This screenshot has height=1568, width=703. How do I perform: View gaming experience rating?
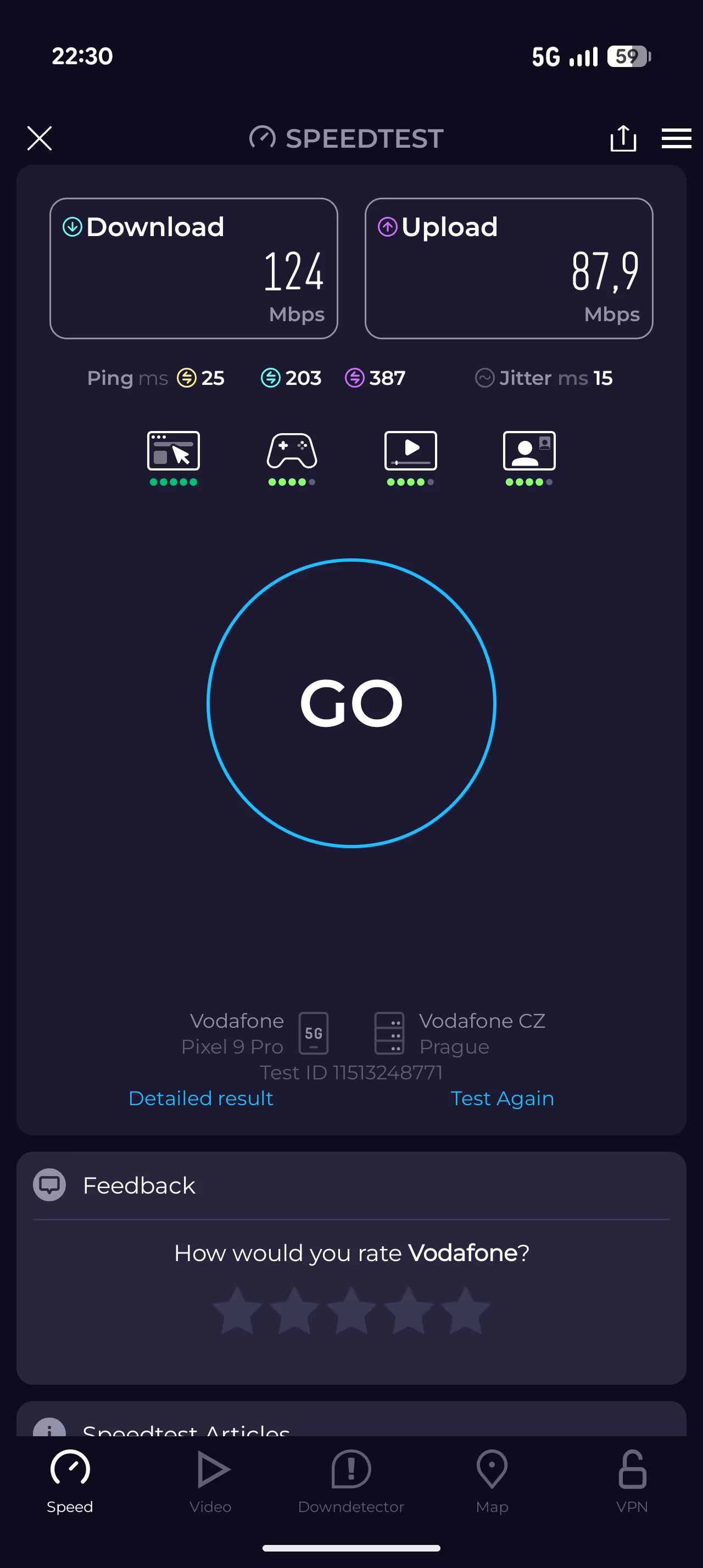(x=292, y=458)
